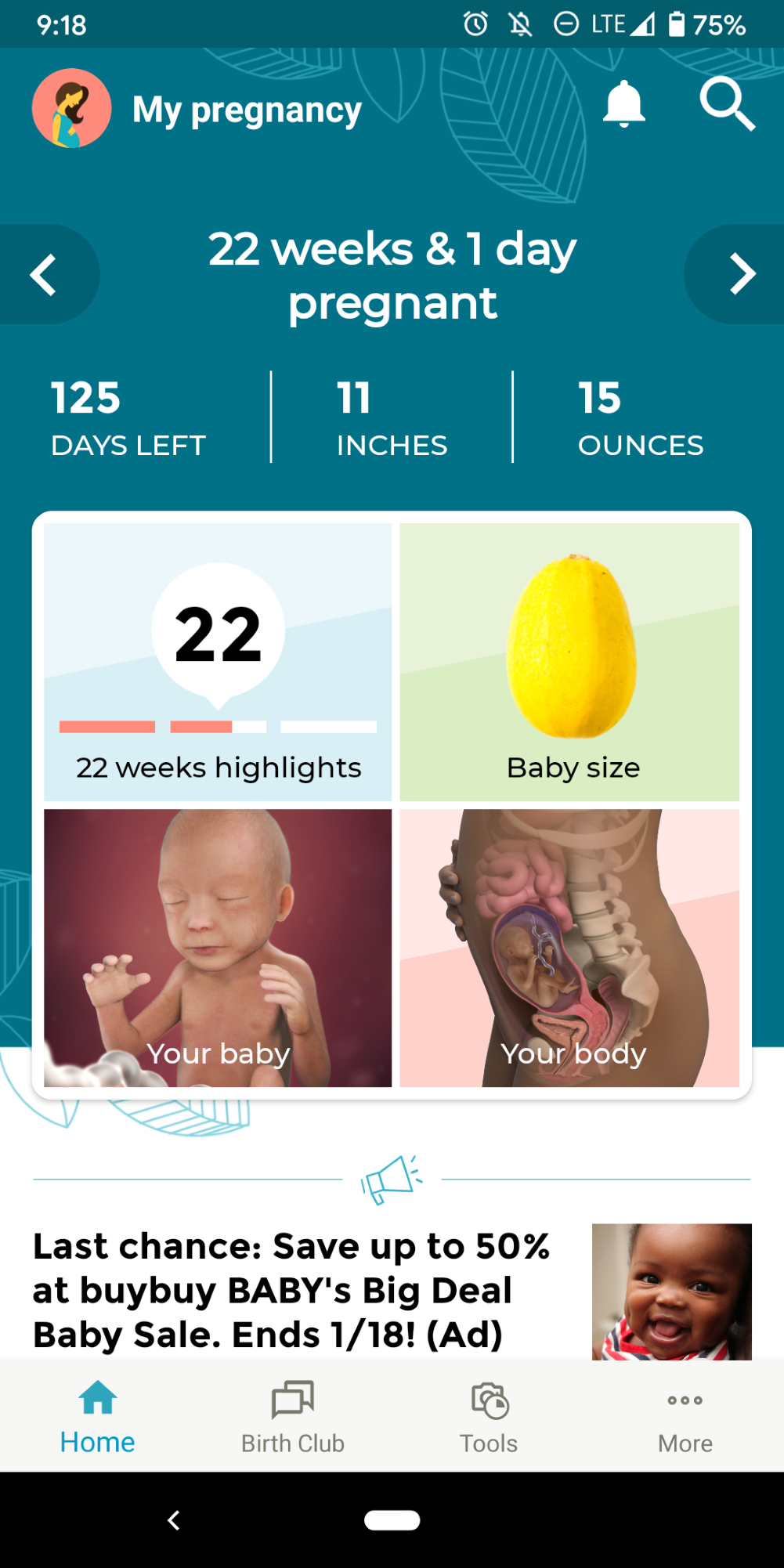
Task: Open the buybuy BABY sale ad
Action: (x=392, y=1291)
